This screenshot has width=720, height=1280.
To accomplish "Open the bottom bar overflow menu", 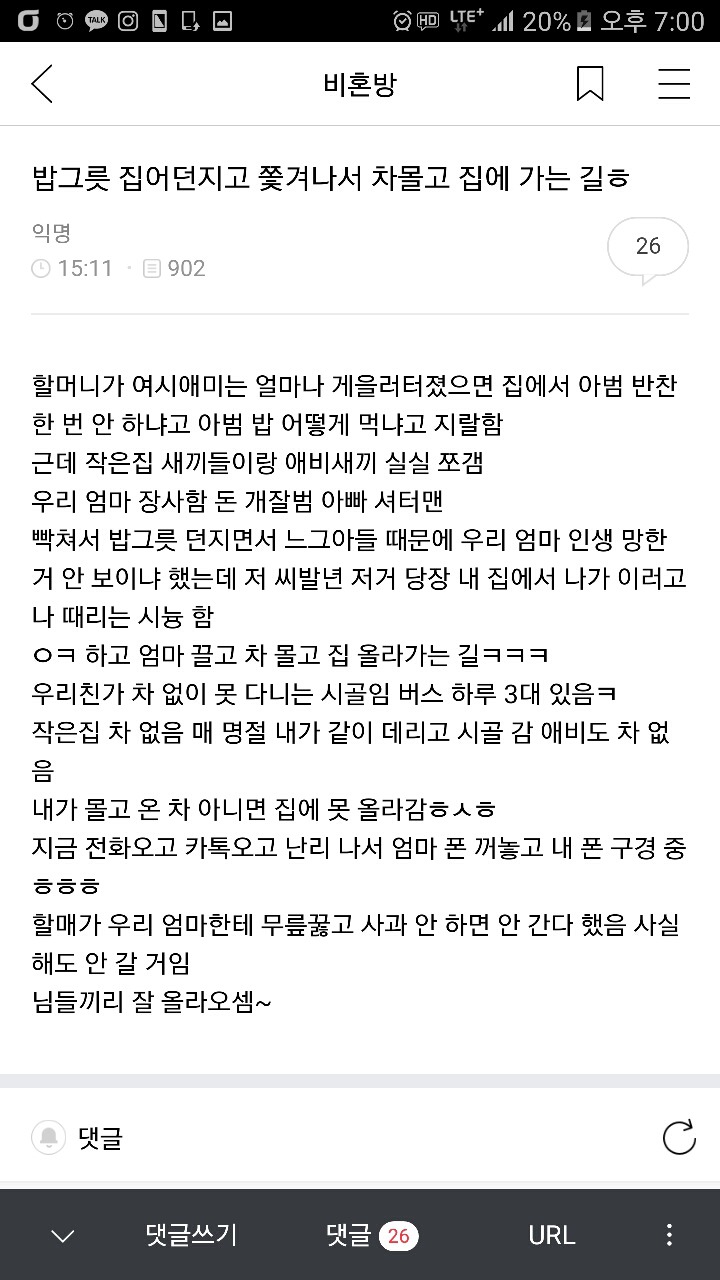I will (x=669, y=1236).
